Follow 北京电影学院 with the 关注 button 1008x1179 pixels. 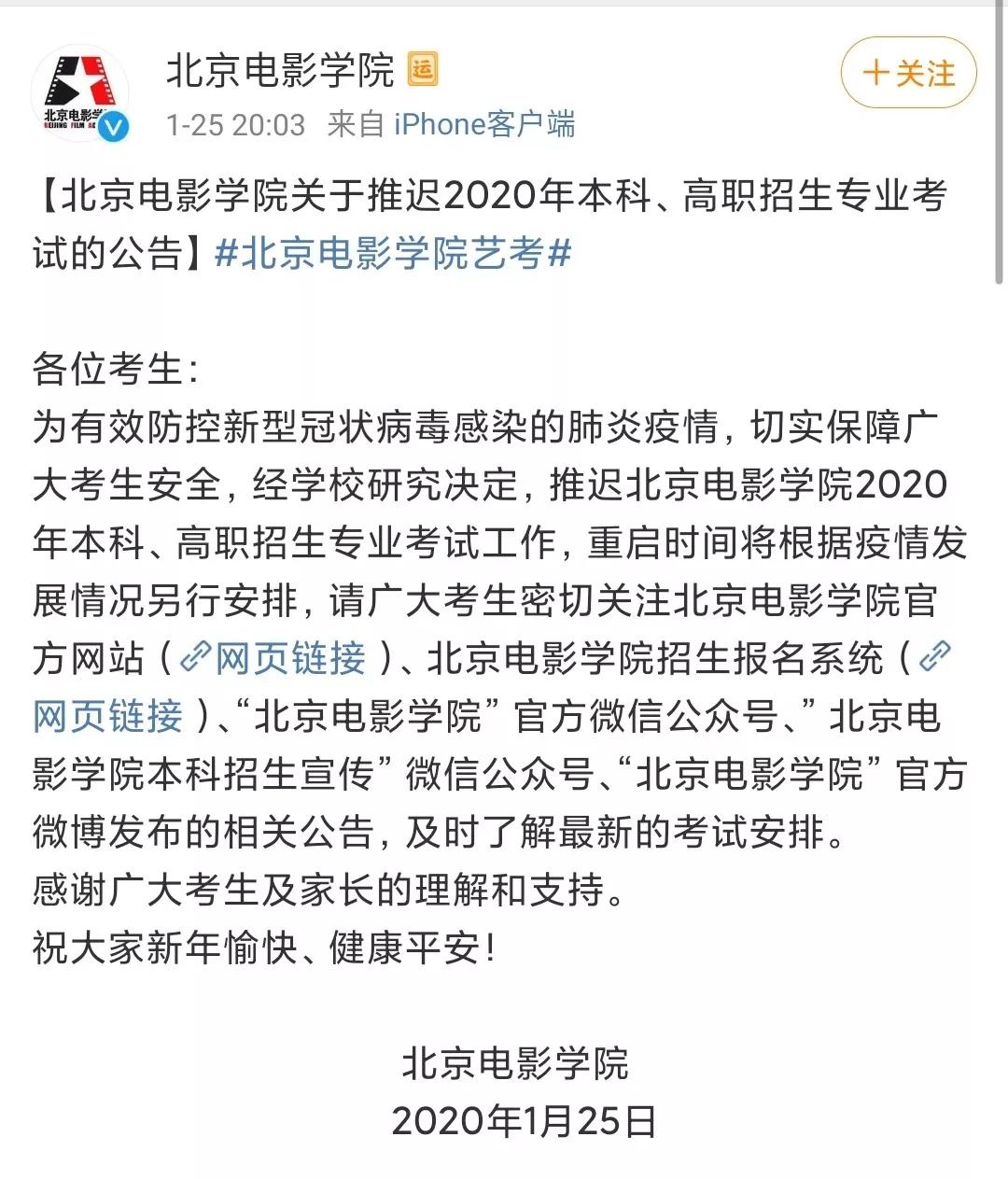click(x=908, y=73)
